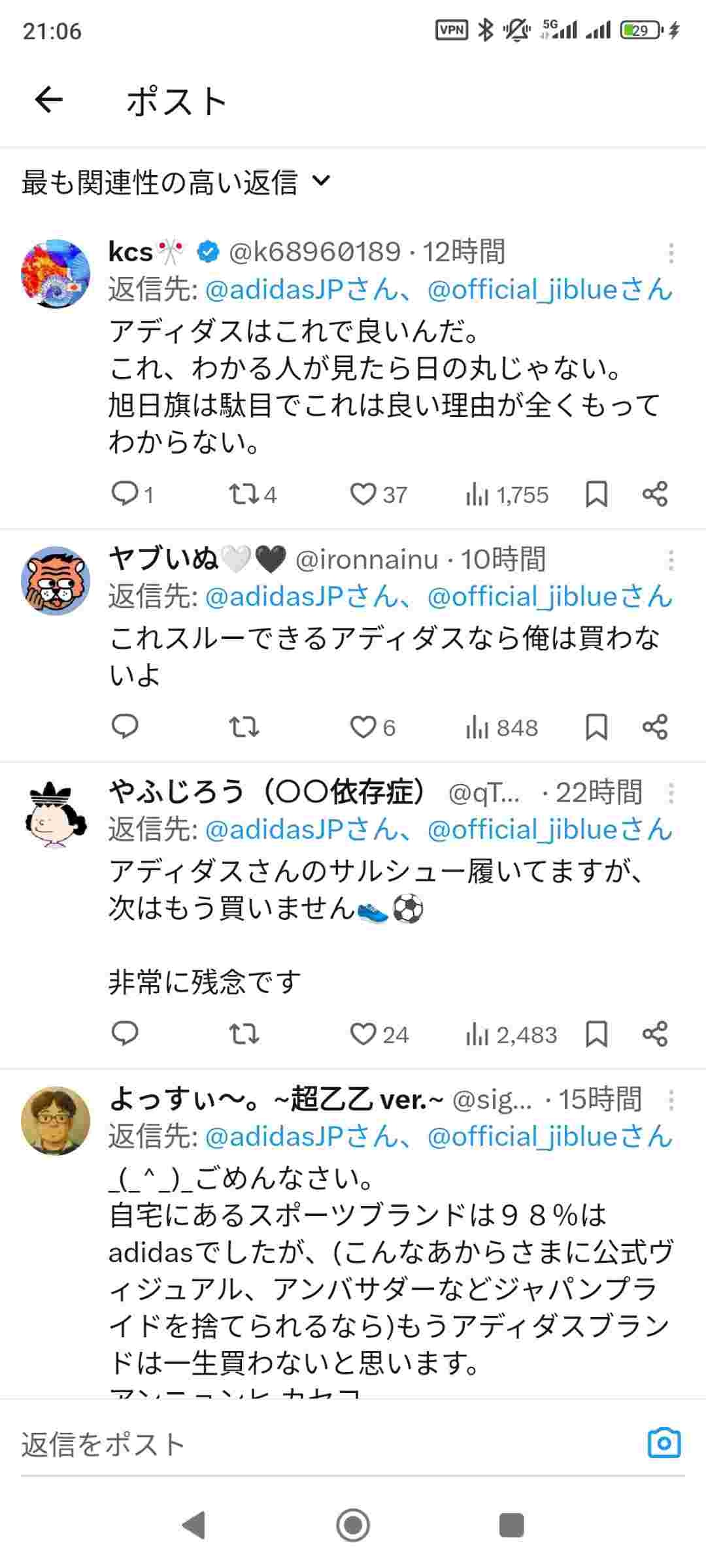Open overflow menu on よっすぃ〜 reply

click(x=671, y=1100)
